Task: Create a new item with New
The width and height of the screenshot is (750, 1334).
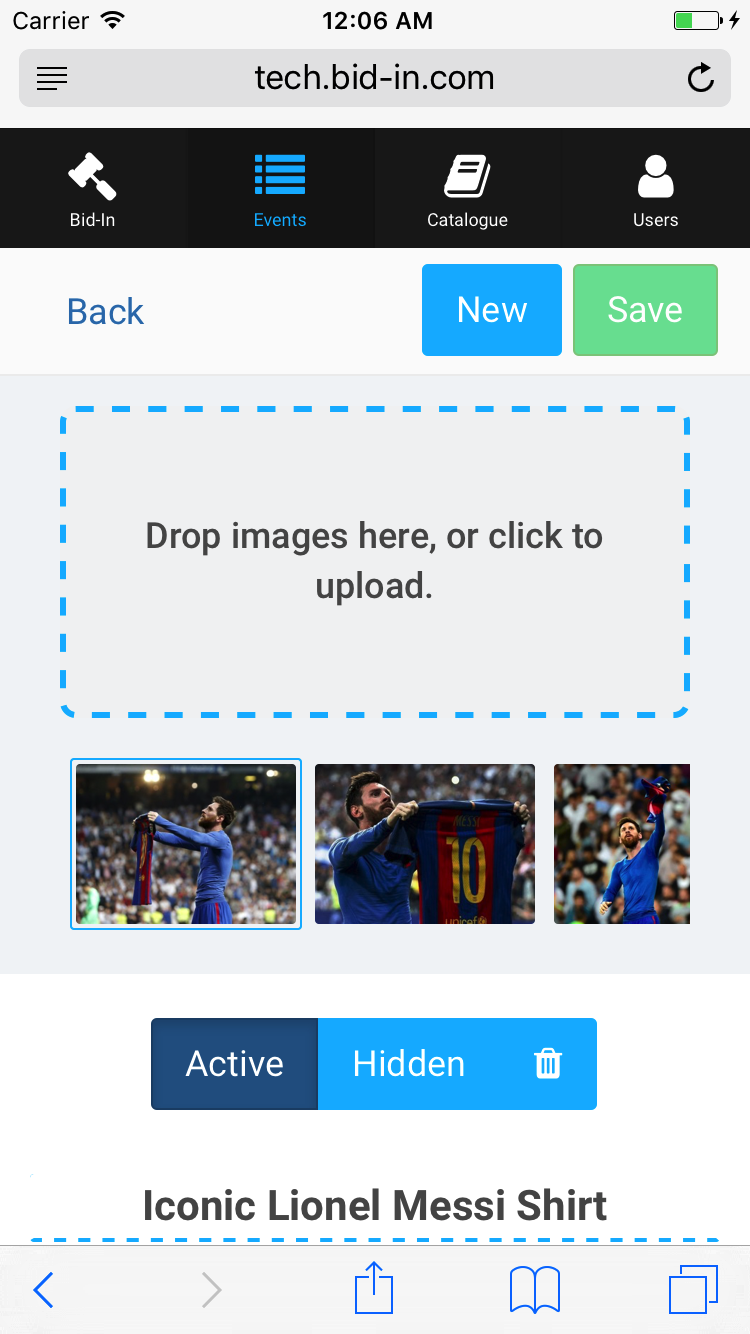Action: 492,310
